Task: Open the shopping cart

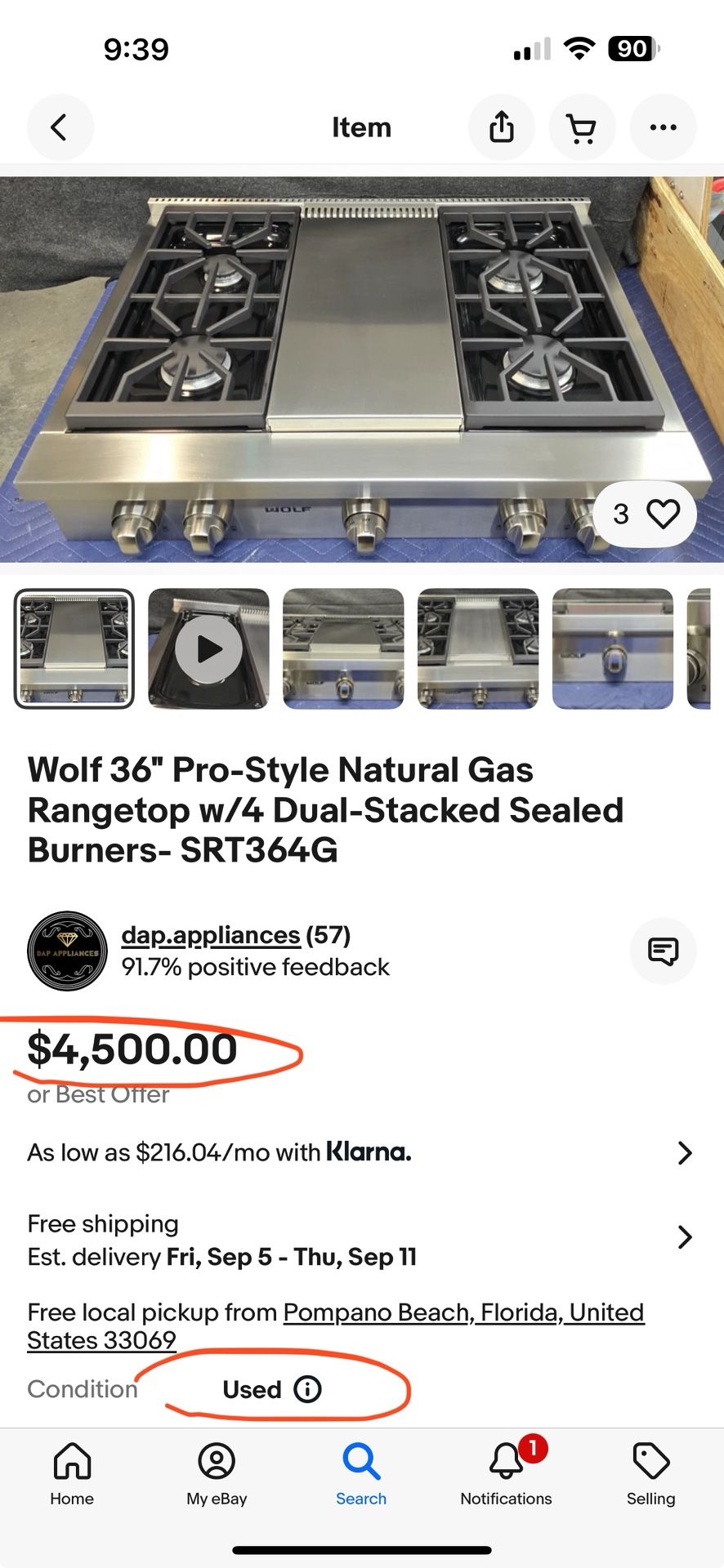Action: coord(581,127)
